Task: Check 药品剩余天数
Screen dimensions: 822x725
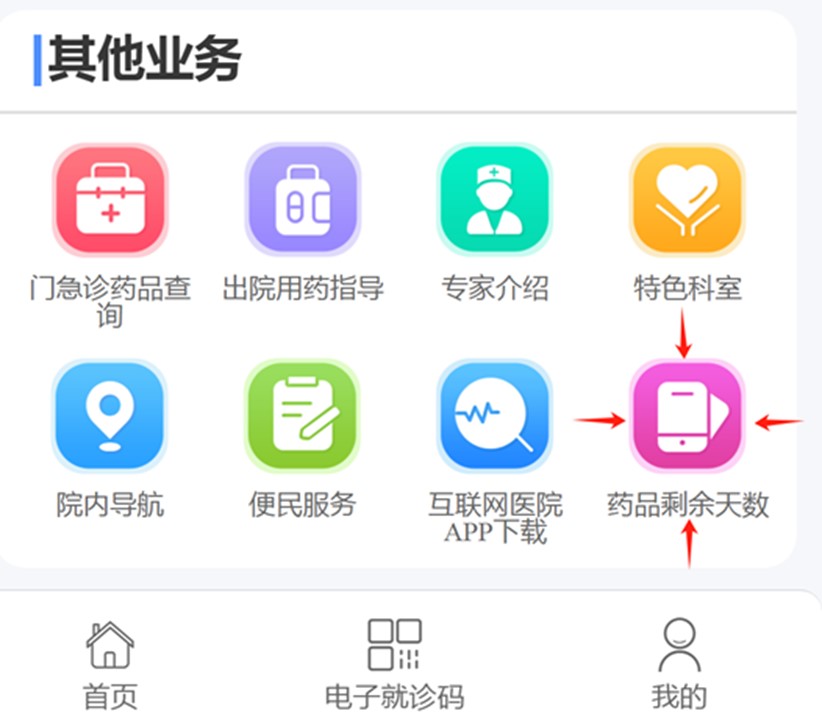Action: point(687,417)
